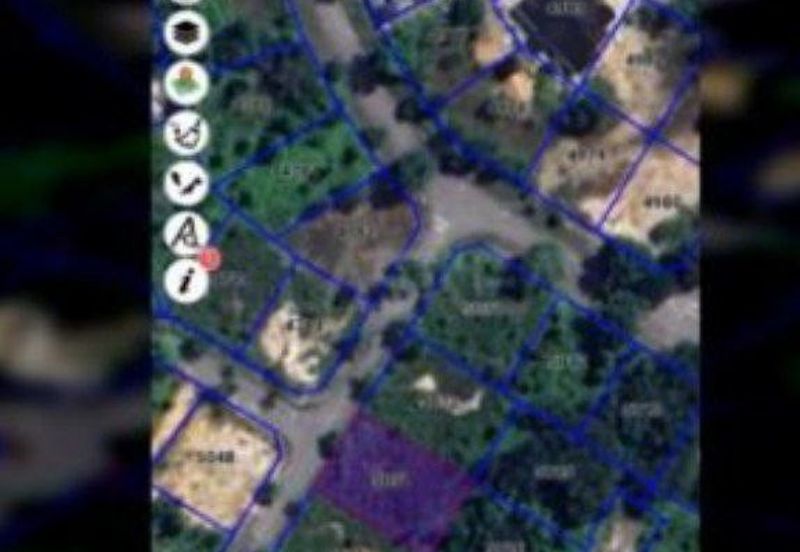Image resolution: width=800 pixels, height=552 pixels.
Task: Open the map layers button
Action: tap(186, 34)
